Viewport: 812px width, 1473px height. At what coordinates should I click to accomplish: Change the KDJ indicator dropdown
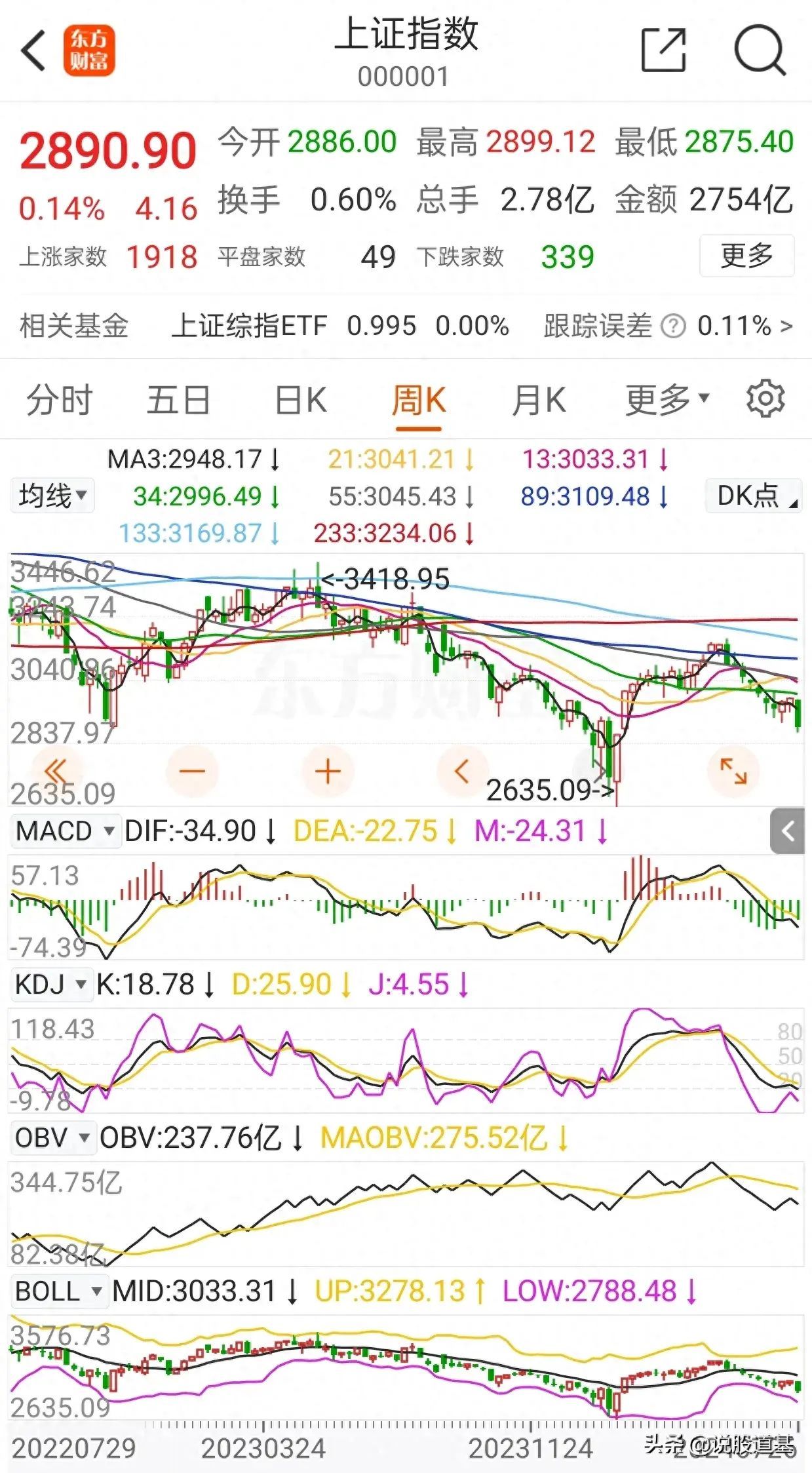pos(50,985)
